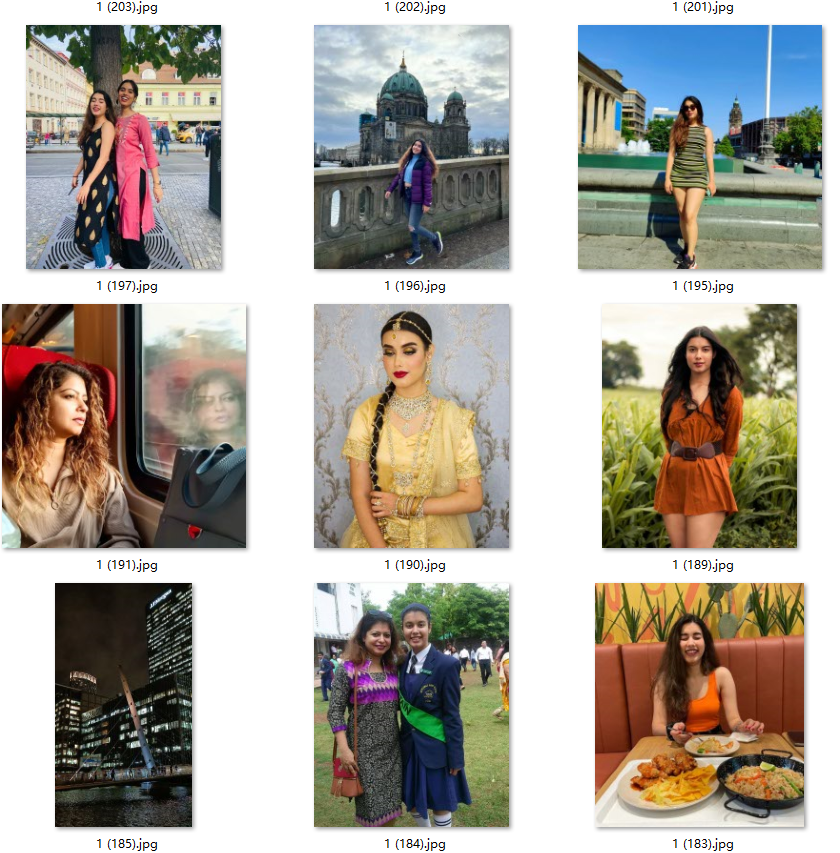
Task: Open the image 1 (196).jpg
Action: pyautogui.click(x=411, y=147)
